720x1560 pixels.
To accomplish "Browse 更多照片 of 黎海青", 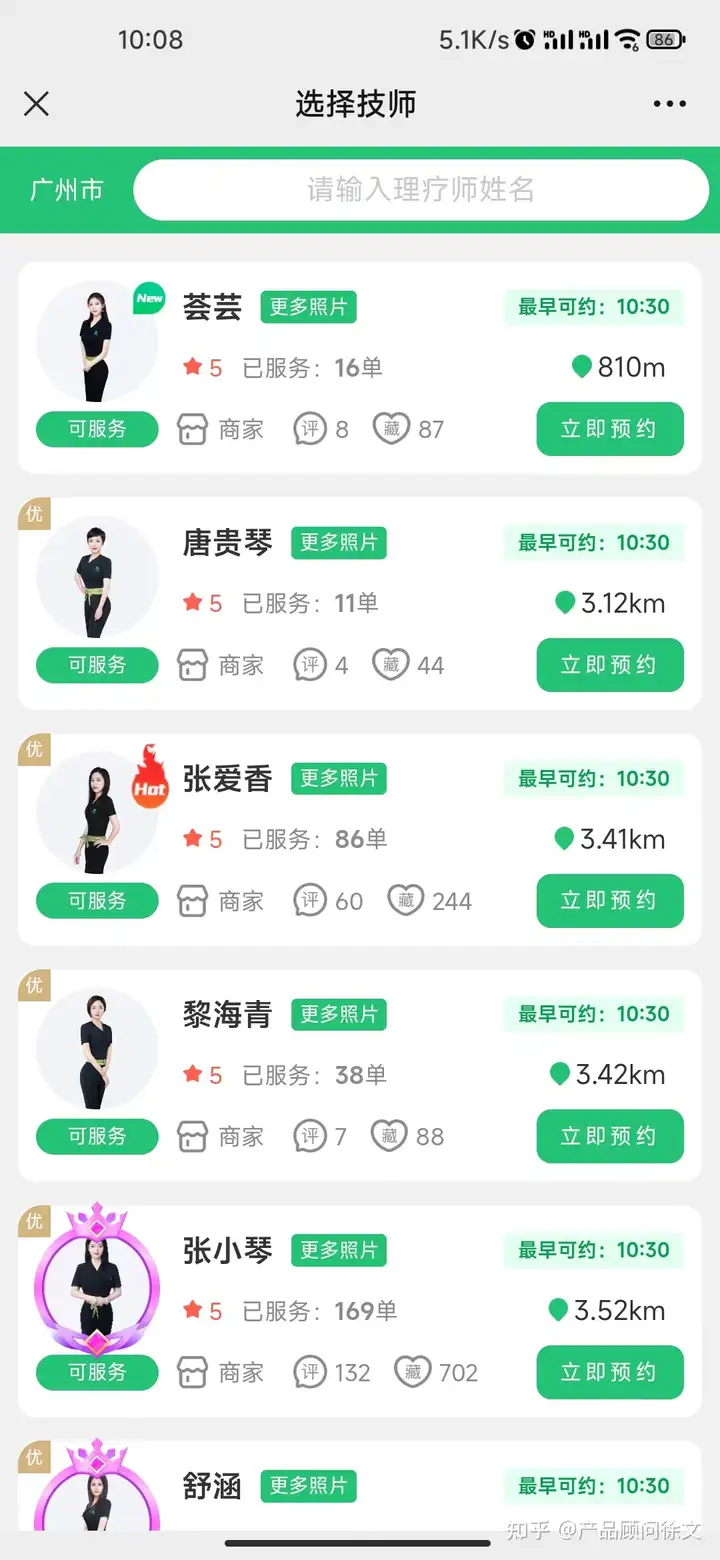I will pyautogui.click(x=338, y=1015).
